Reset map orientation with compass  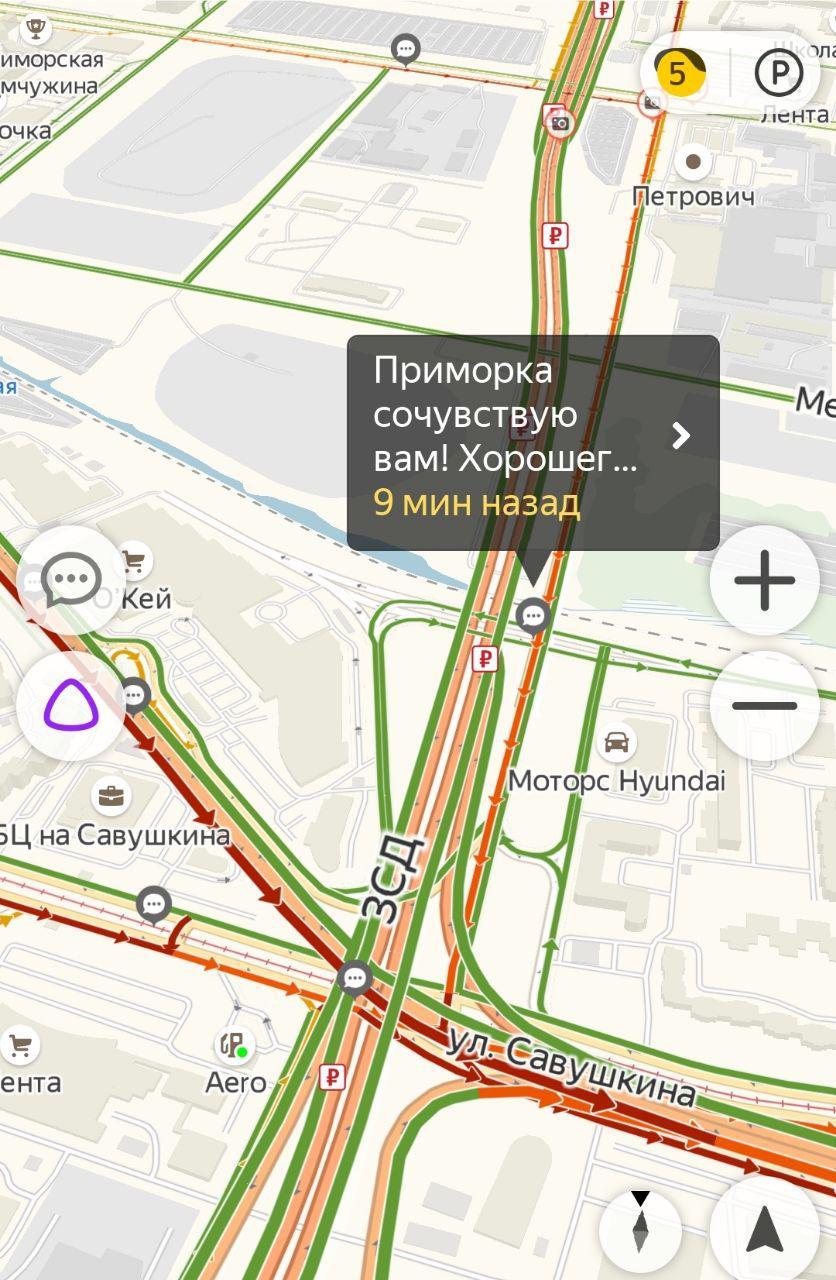tap(640, 1228)
